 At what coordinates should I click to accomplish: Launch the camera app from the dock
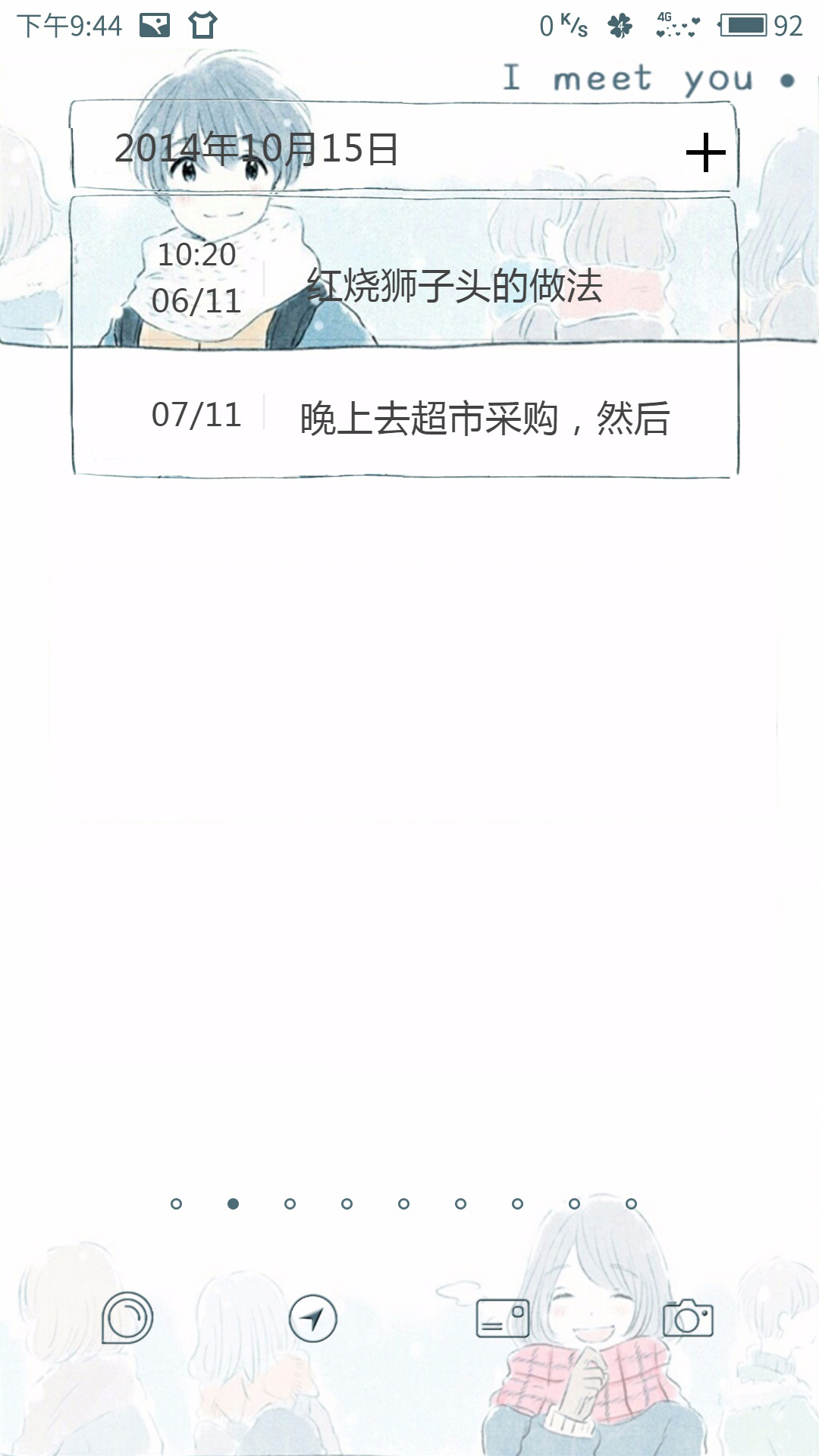point(688,1318)
